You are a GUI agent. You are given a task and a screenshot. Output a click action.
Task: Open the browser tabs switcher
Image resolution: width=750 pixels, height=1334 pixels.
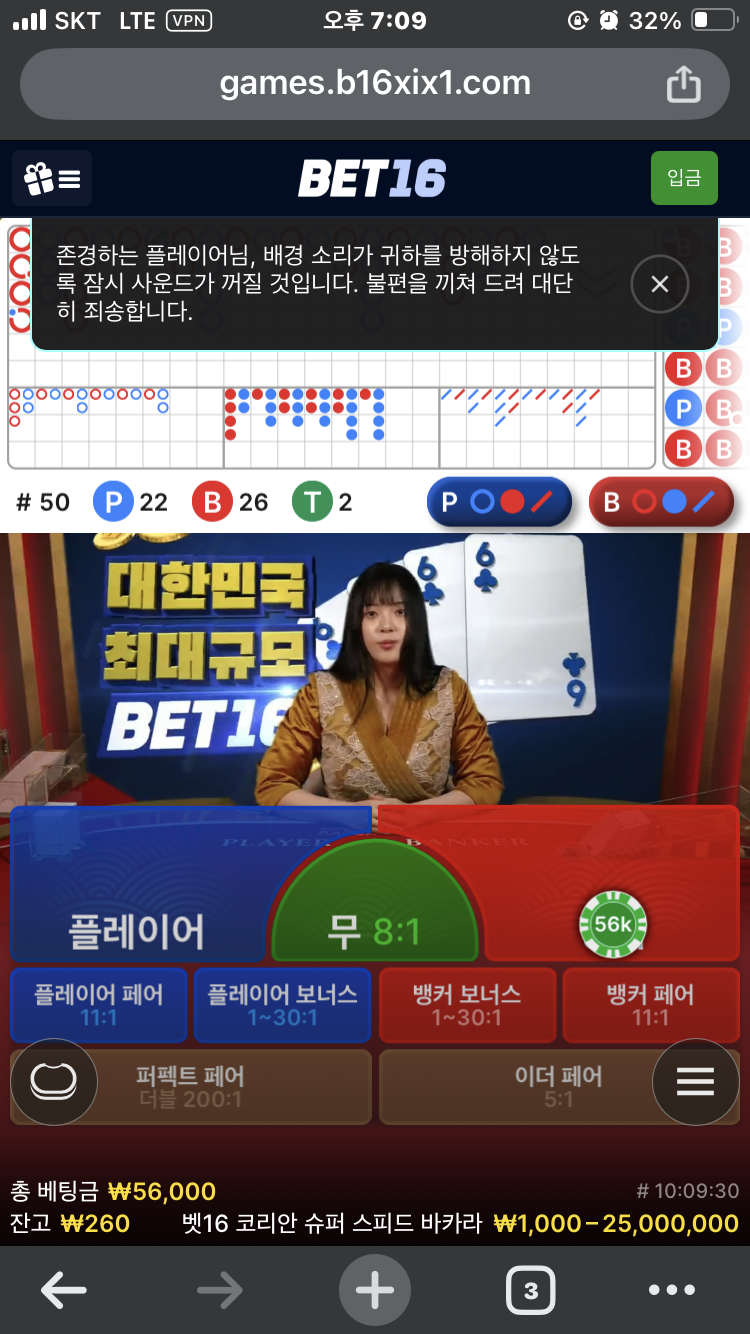pos(530,1291)
